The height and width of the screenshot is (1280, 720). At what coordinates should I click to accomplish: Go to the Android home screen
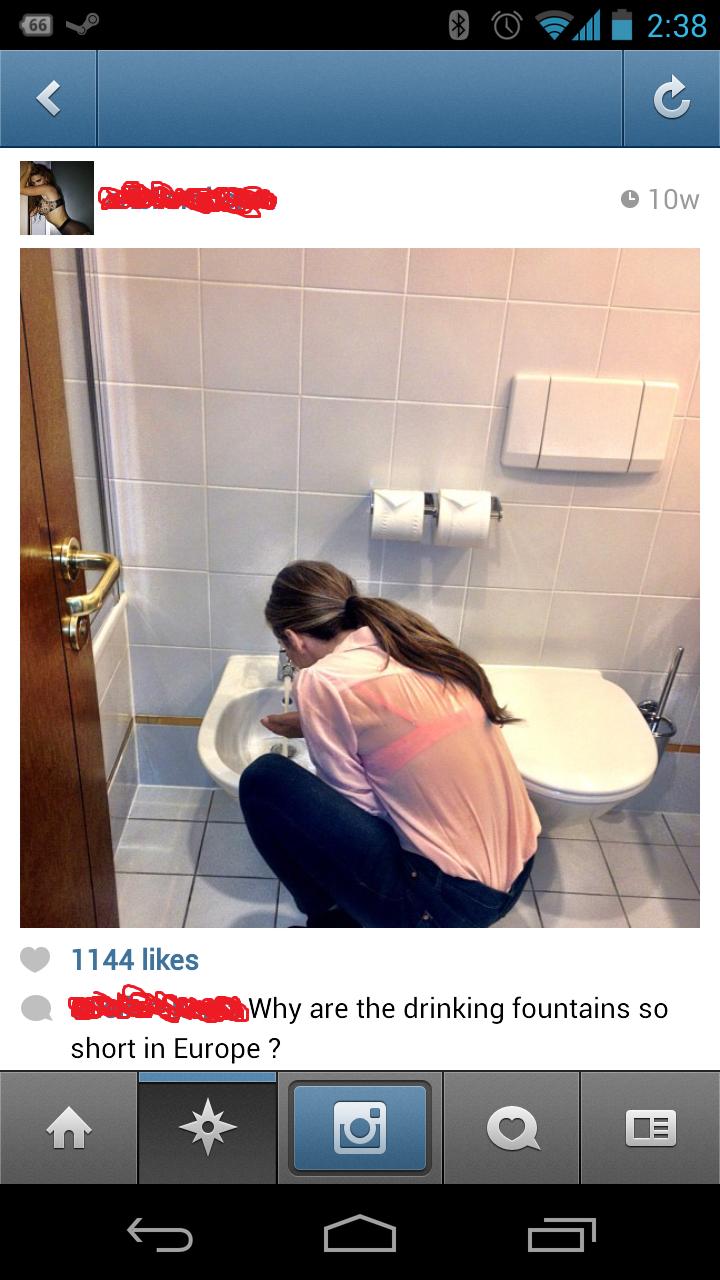(x=360, y=1234)
